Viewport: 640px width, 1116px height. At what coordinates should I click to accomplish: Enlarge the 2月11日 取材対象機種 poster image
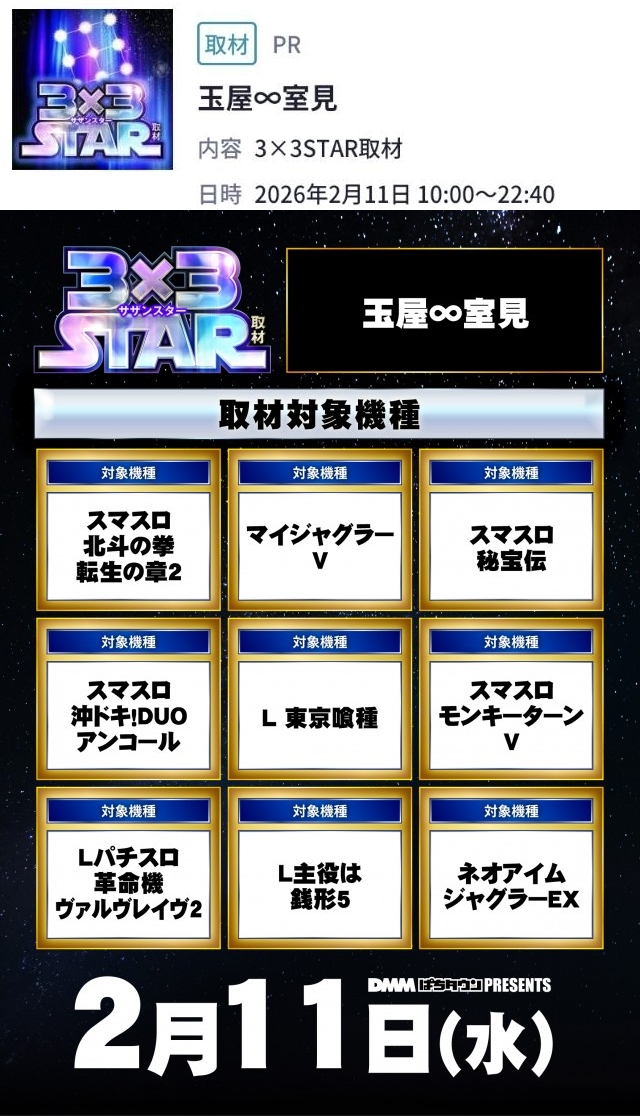pos(320,660)
